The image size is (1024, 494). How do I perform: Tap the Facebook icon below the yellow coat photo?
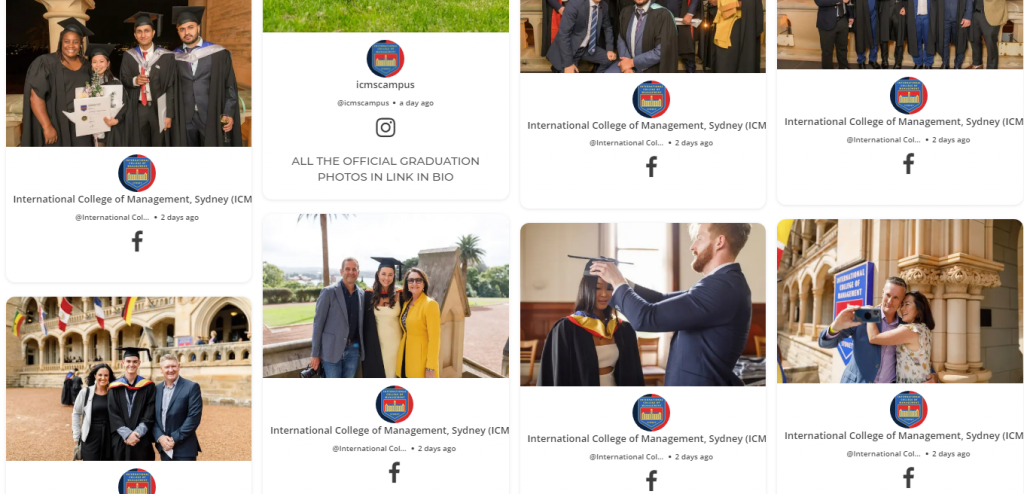394,472
